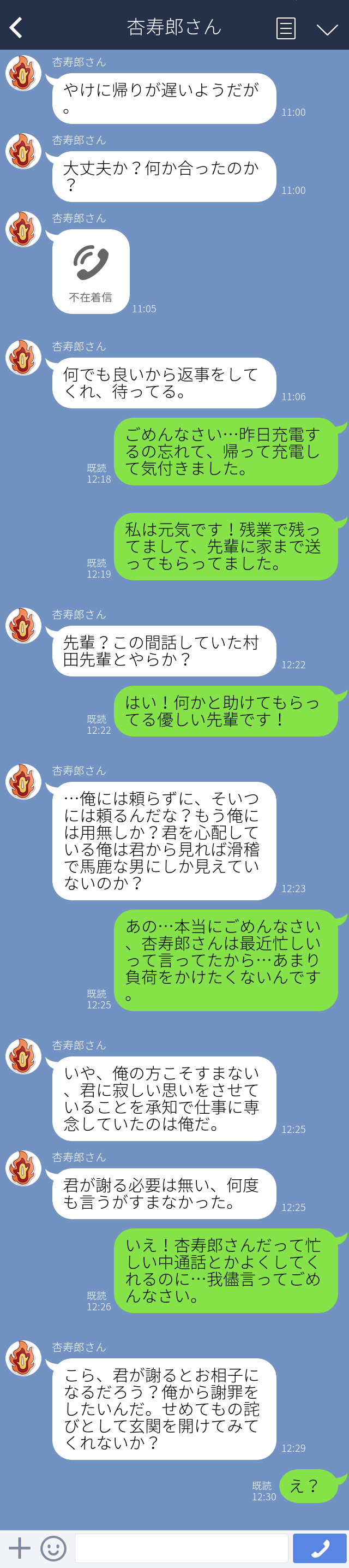Open the notes icon in header
349x1568 pixels.
coord(286,28)
